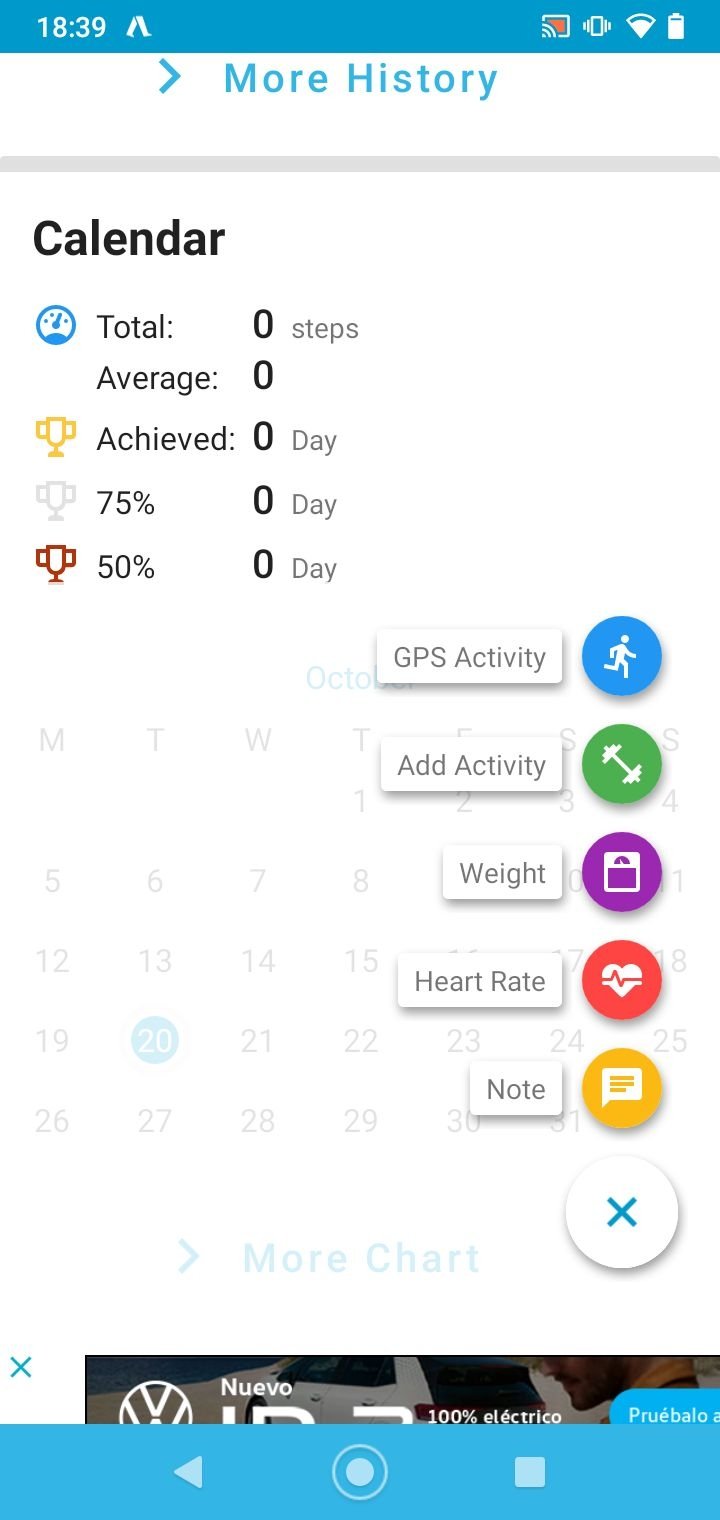Add a note via the yellow message button
Image resolution: width=720 pixels, height=1520 pixels.
[x=622, y=1088]
